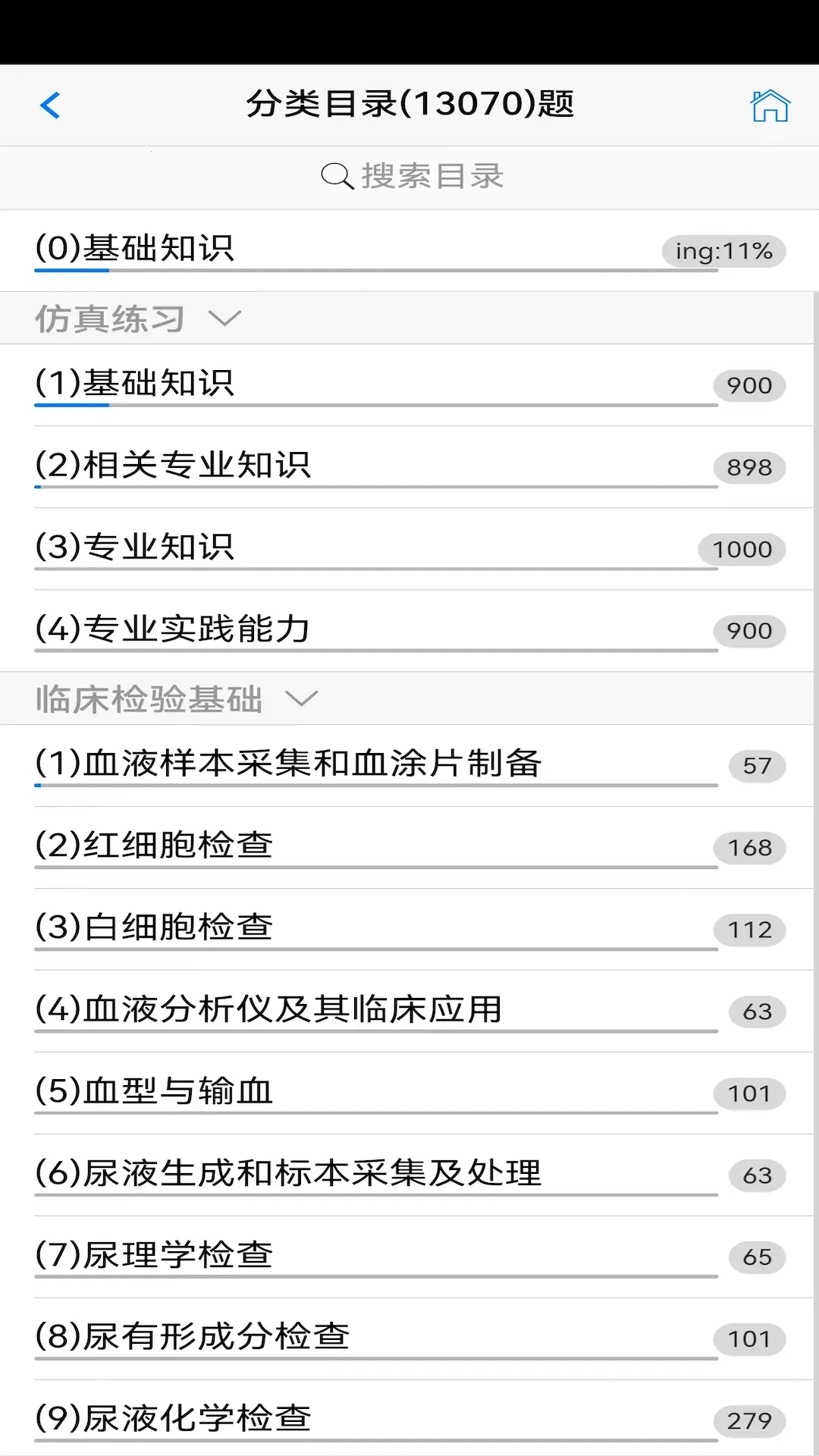
Task: Click the 57 badge next to 血液样本采集和血涂片制备
Action: point(755,766)
